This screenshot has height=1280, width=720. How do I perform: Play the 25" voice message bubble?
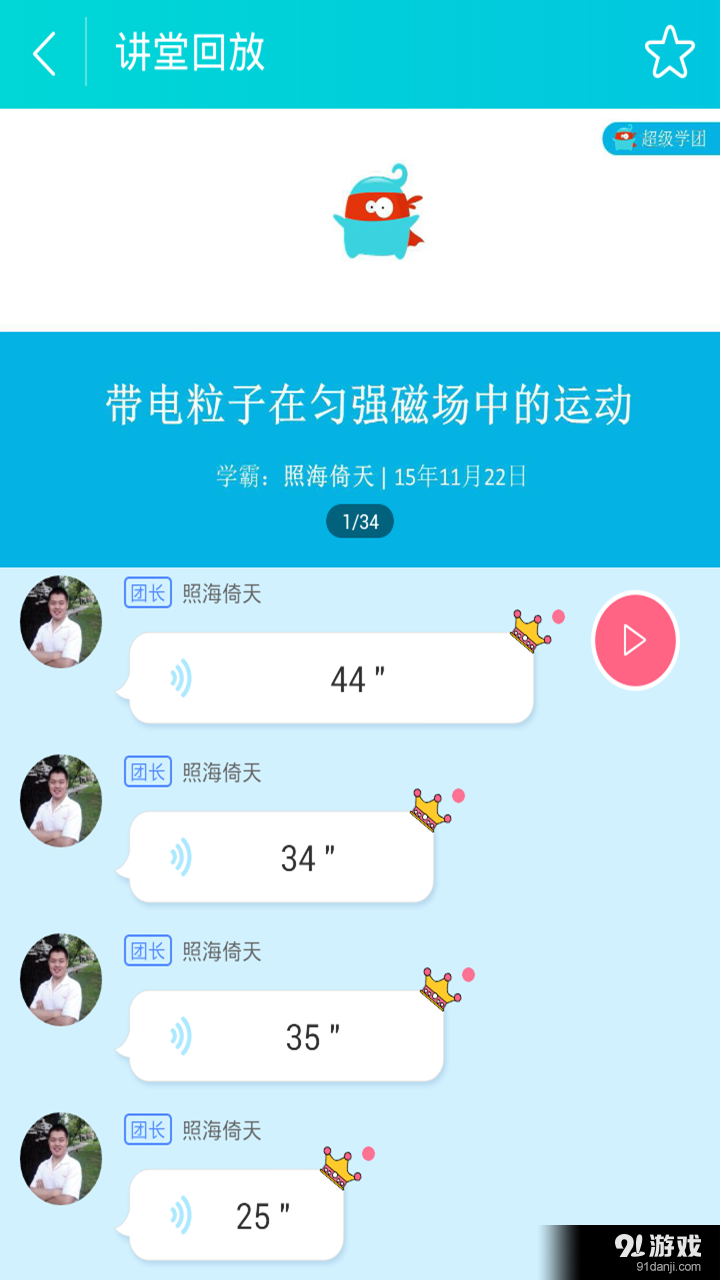[235, 1213]
